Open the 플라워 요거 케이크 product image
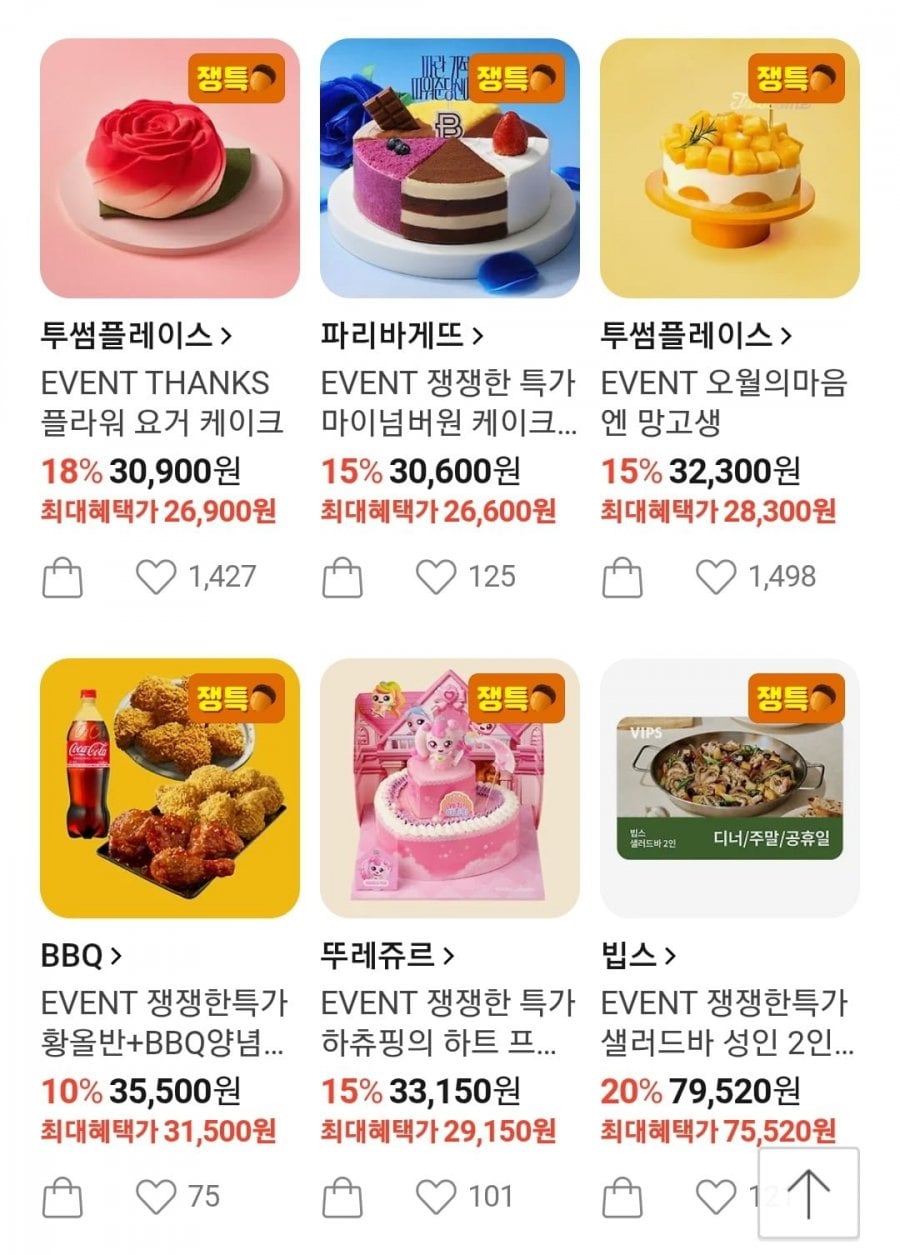Screen dimensions: 900x1255 click(170, 168)
